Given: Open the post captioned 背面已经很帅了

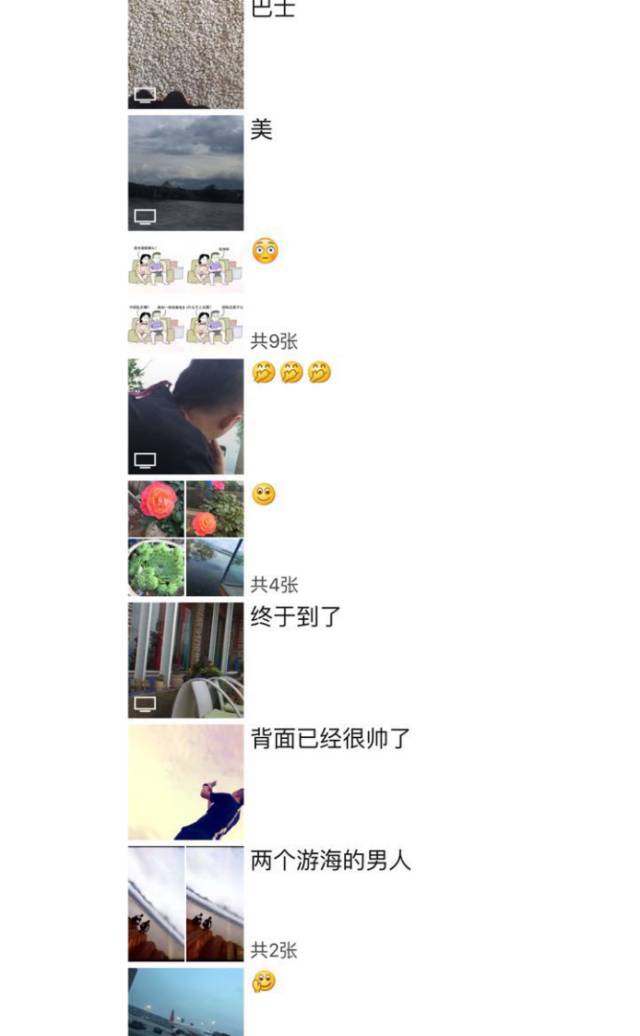Looking at the screenshot, I should (185, 782).
